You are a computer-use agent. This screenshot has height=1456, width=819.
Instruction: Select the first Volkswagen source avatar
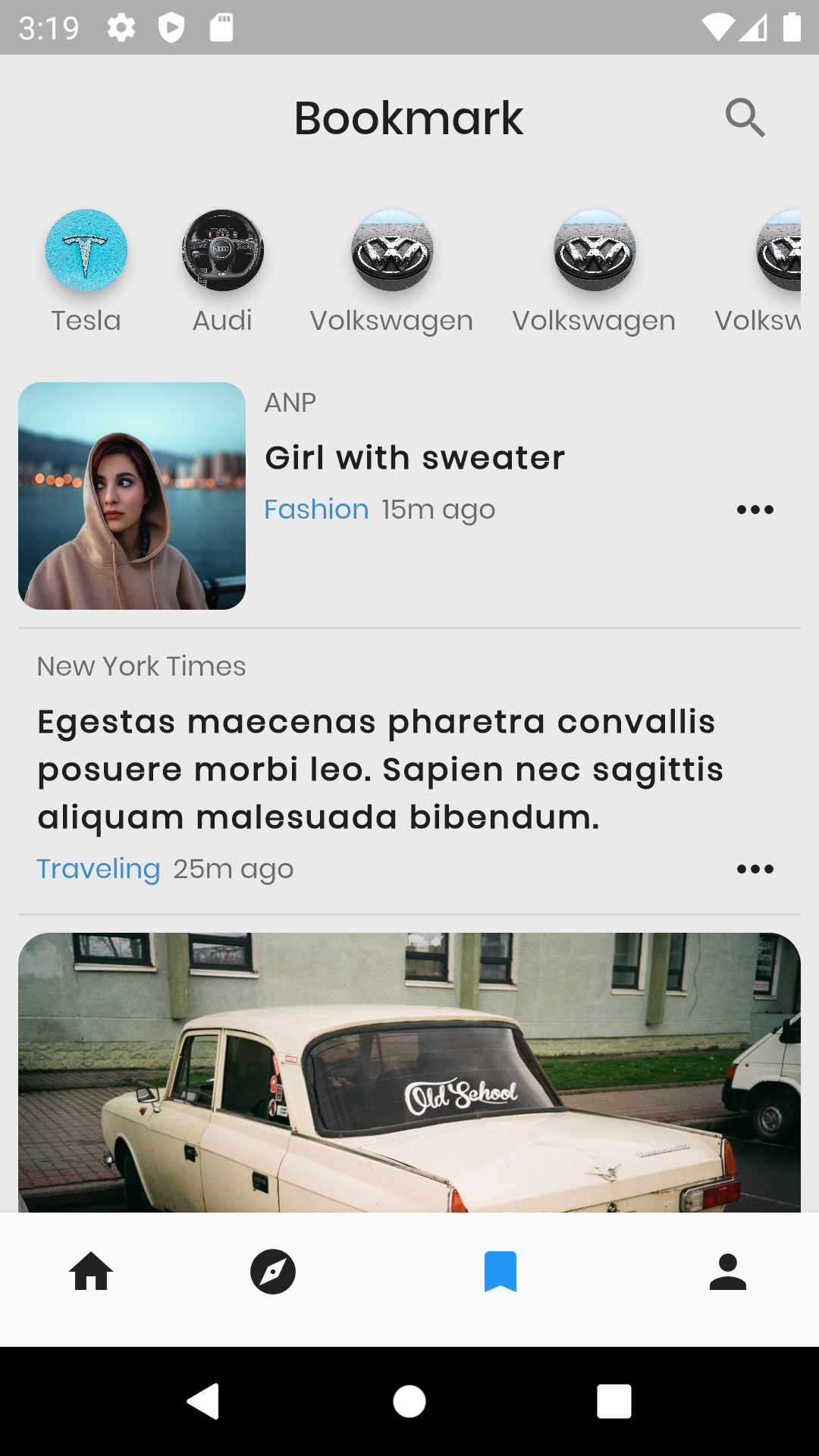pyautogui.click(x=391, y=250)
